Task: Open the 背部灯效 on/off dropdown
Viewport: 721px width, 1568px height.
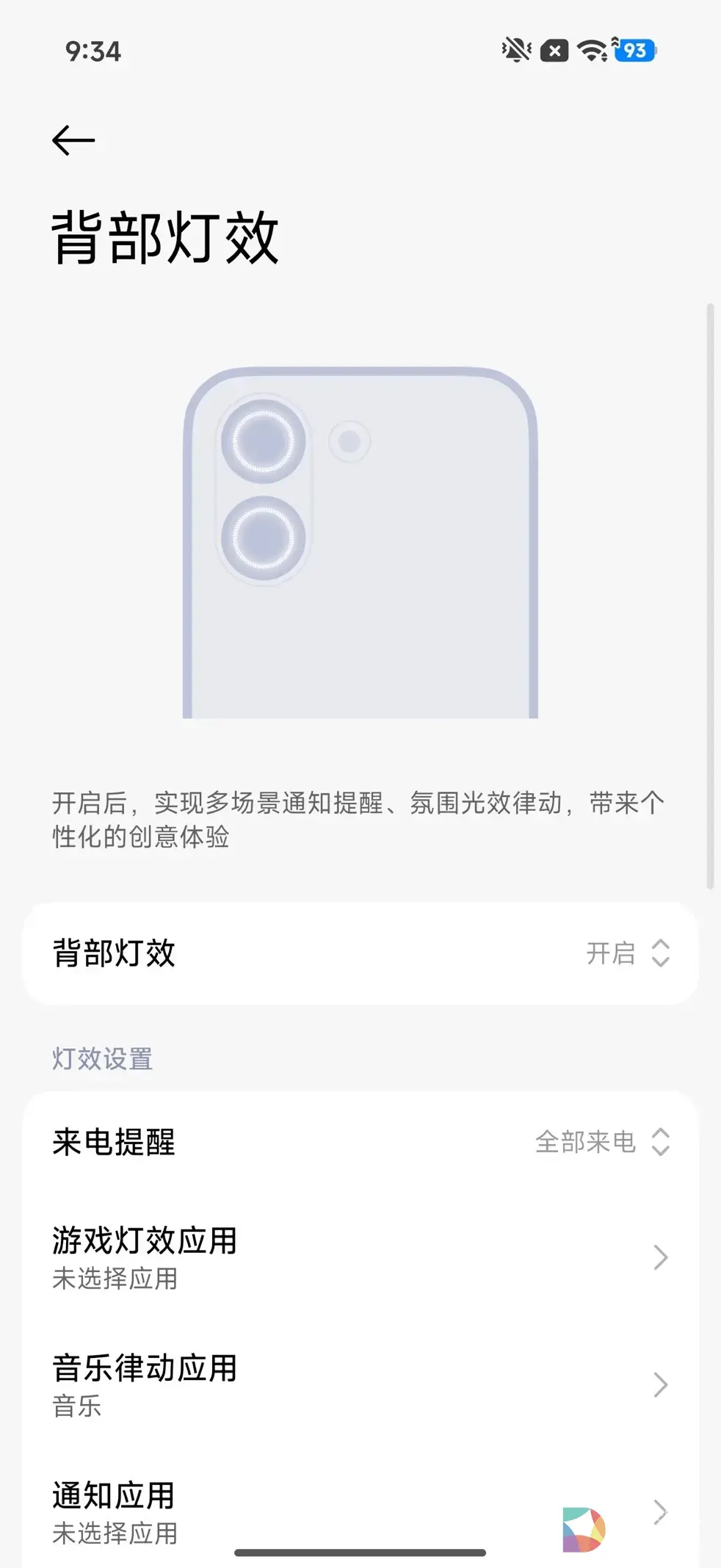Action: pos(628,953)
